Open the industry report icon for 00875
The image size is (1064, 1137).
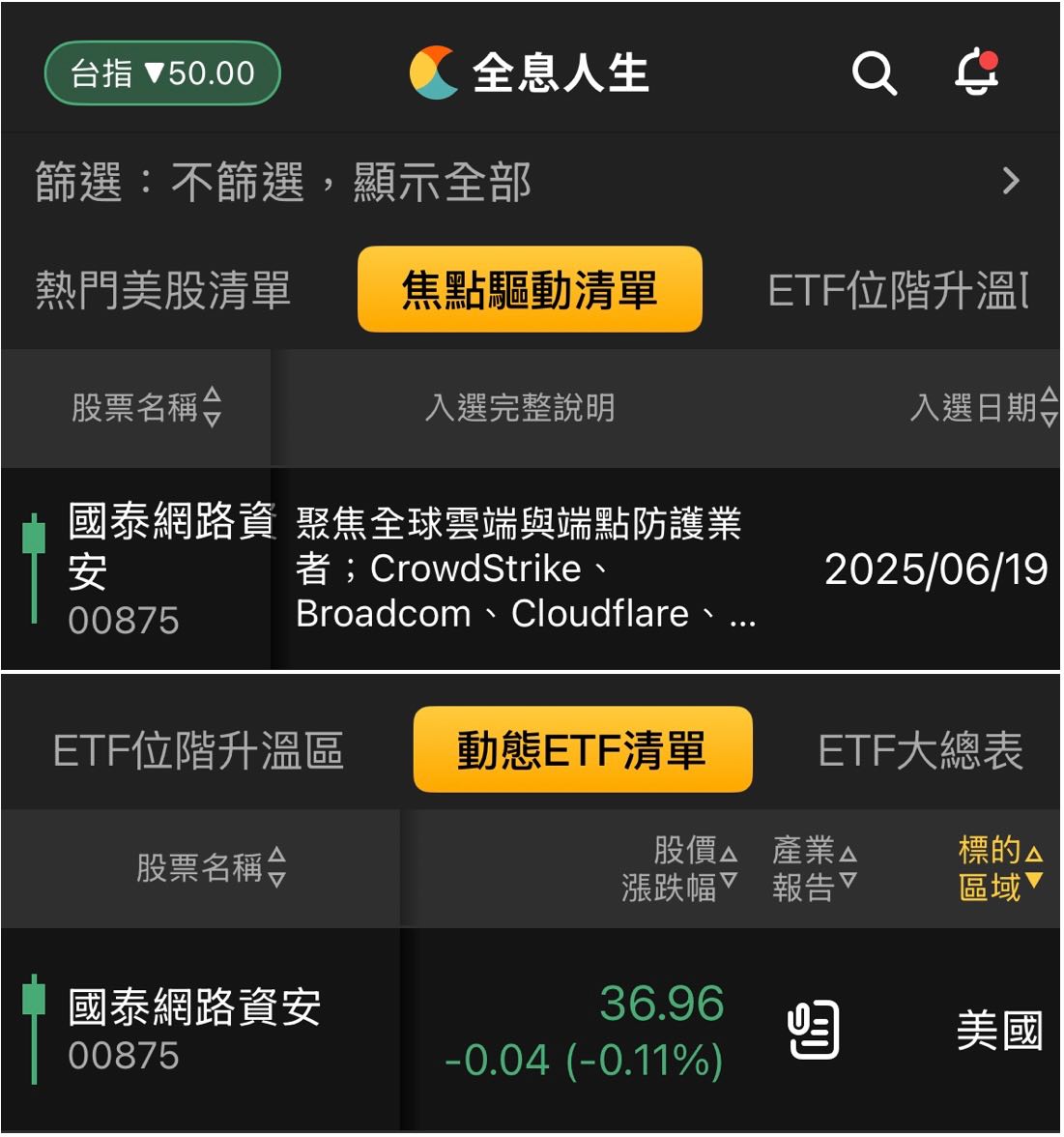814,1031
